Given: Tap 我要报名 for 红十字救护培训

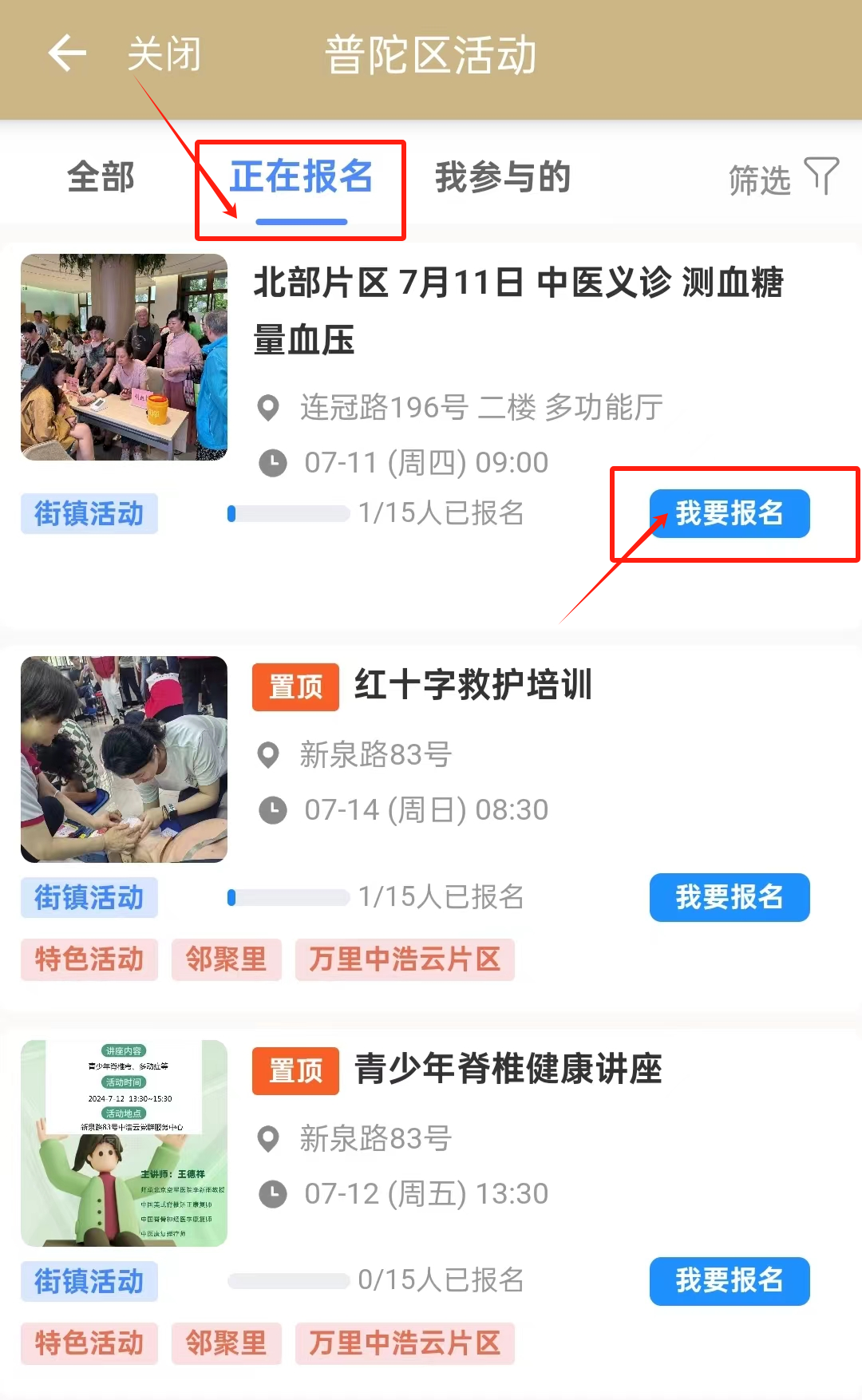Looking at the screenshot, I should (x=730, y=897).
